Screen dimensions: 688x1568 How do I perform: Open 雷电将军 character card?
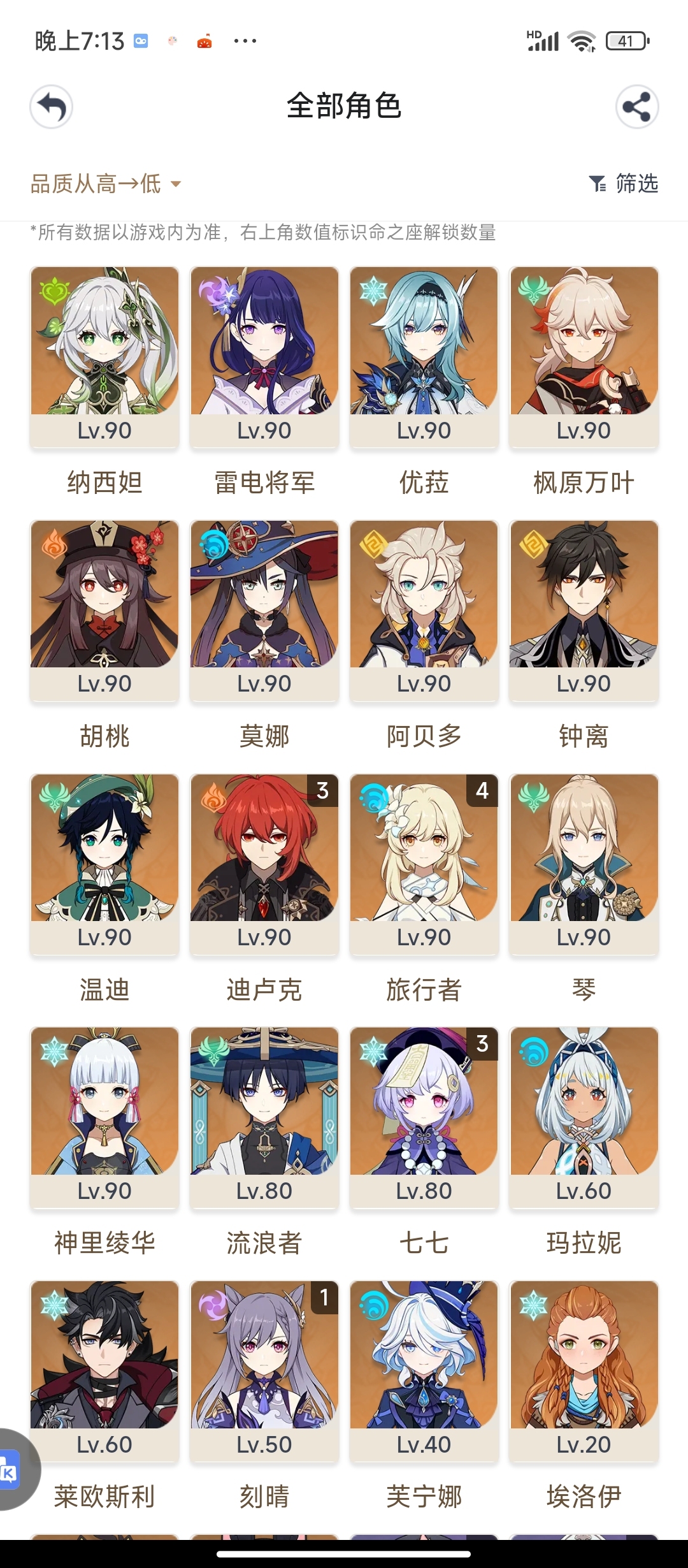click(264, 356)
